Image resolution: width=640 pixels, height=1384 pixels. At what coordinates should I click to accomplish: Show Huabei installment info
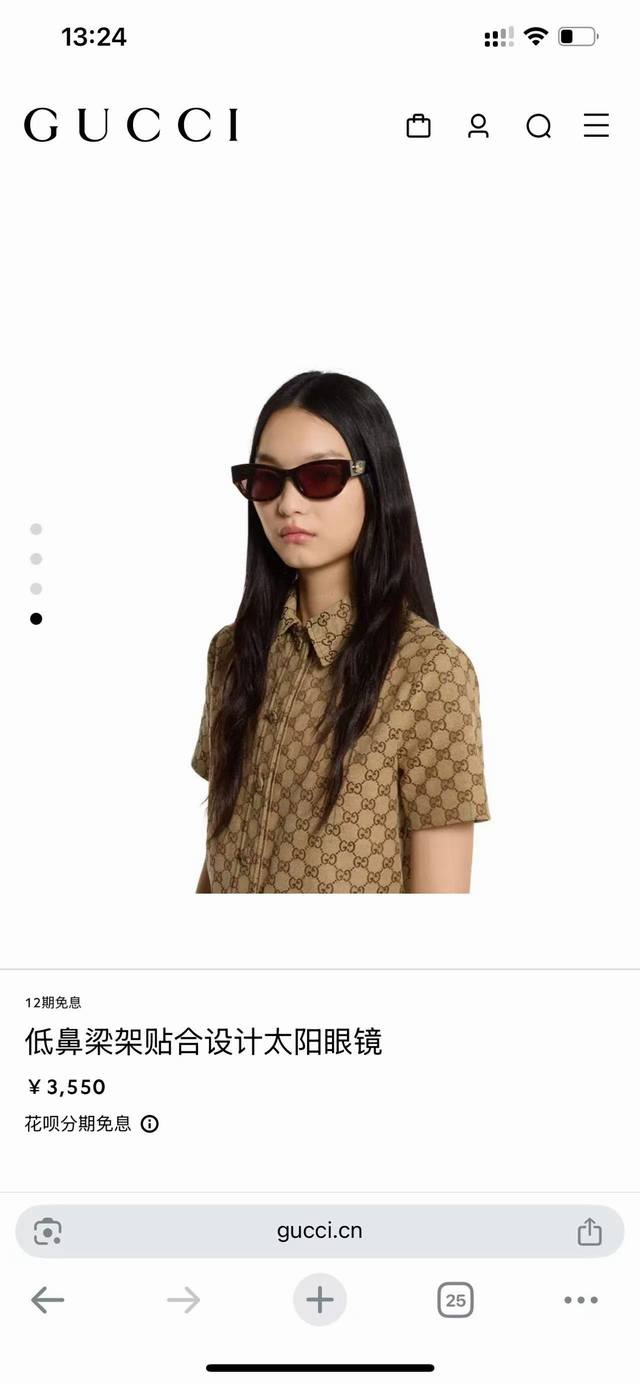[x=149, y=1124]
